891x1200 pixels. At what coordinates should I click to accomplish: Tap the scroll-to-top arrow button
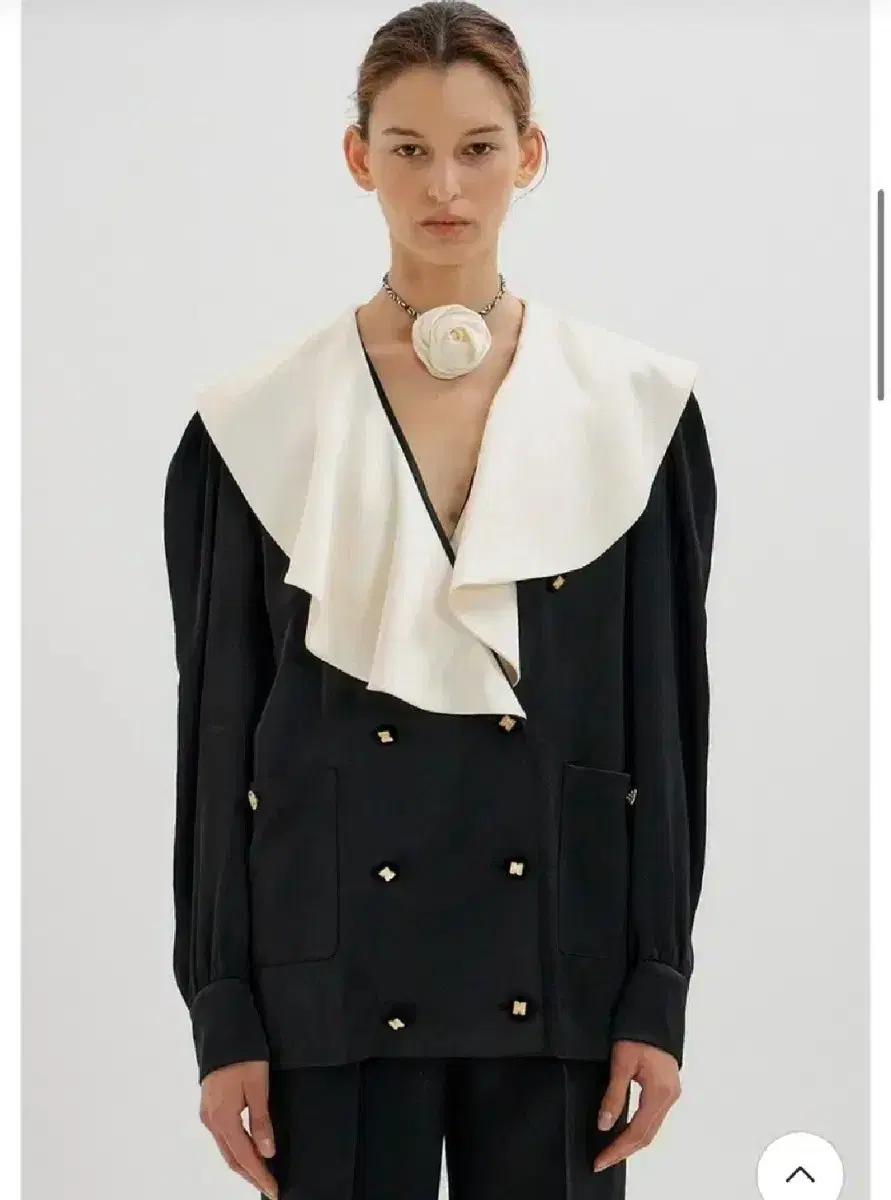799,1172
